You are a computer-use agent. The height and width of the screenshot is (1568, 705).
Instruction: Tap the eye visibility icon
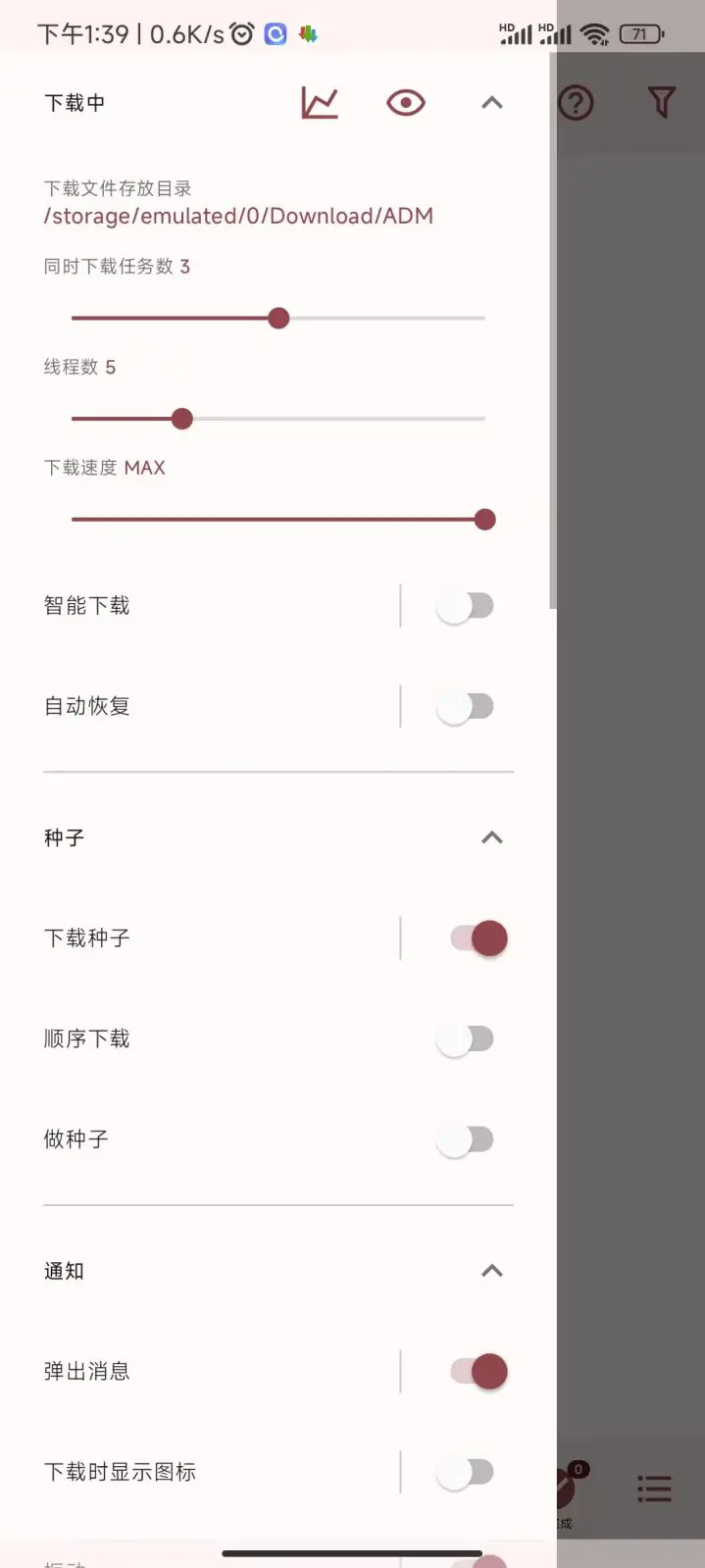pyautogui.click(x=405, y=103)
